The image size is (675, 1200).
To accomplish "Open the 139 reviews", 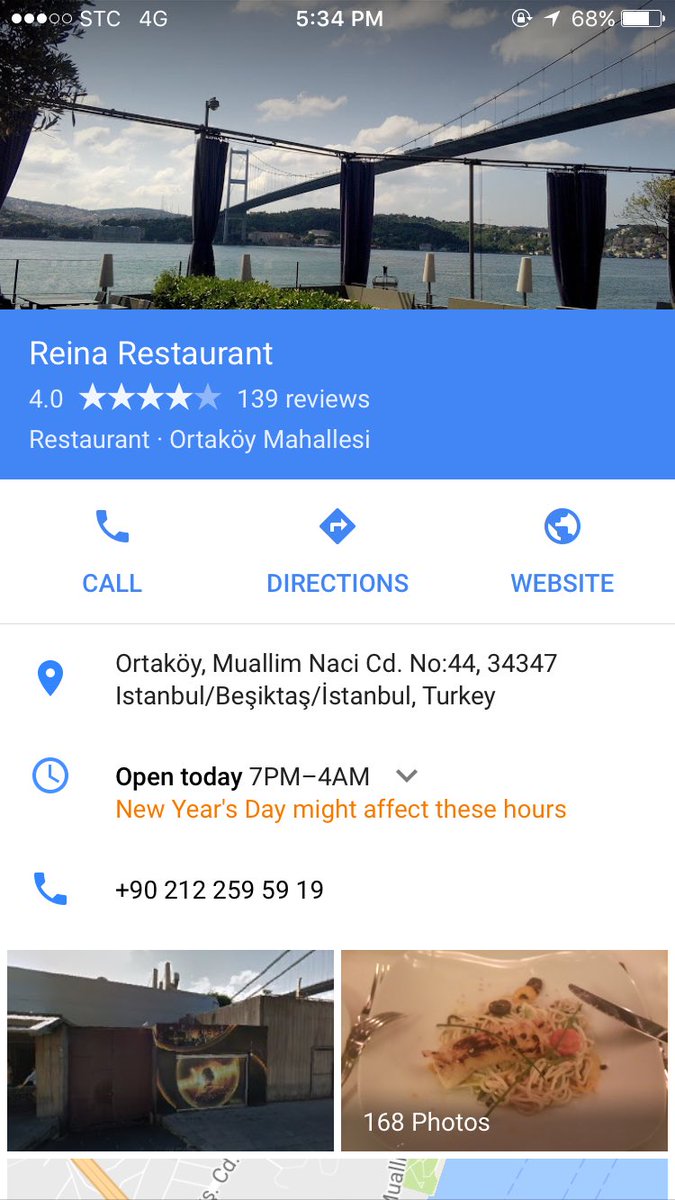I will [x=303, y=399].
